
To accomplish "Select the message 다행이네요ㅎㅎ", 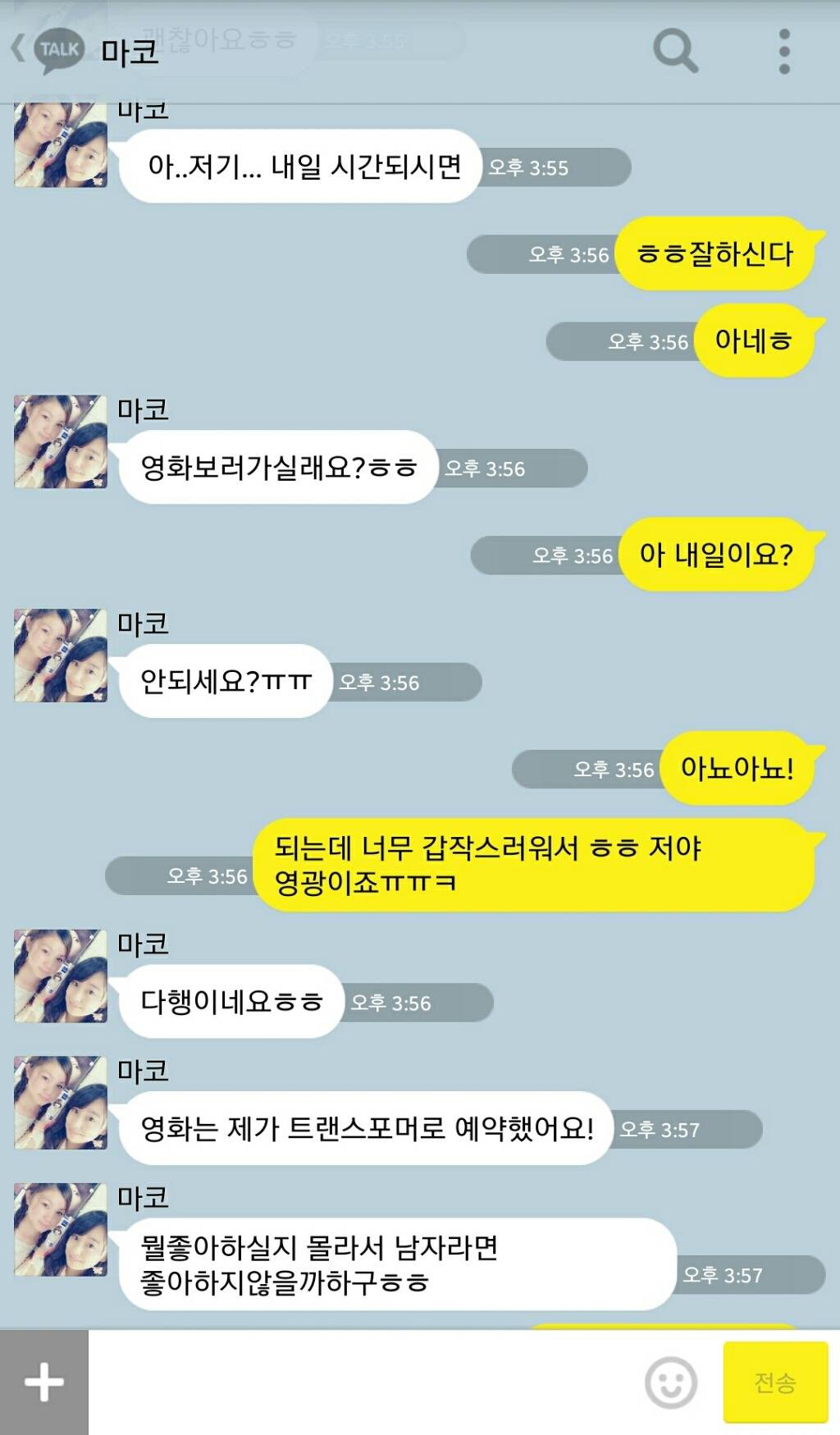I will point(231,1000).
